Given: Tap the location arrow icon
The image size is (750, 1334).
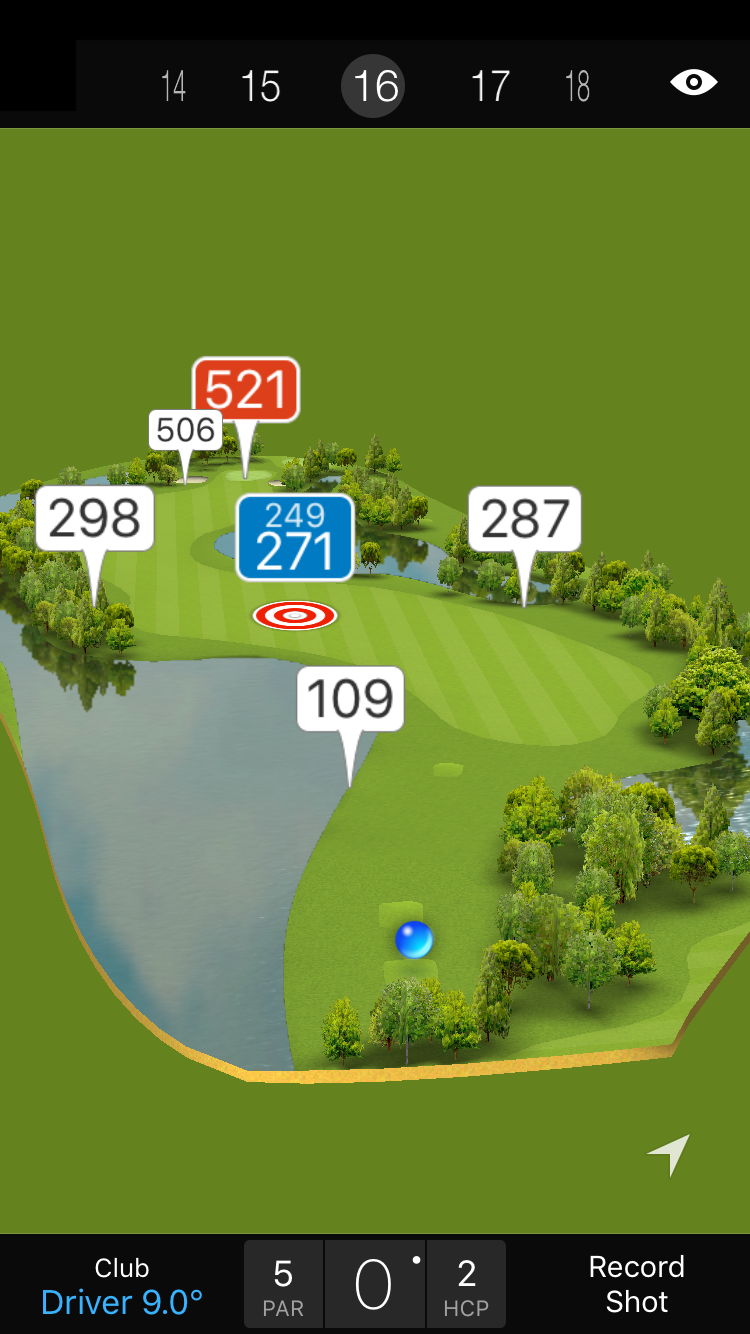Looking at the screenshot, I should tap(670, 1154).
